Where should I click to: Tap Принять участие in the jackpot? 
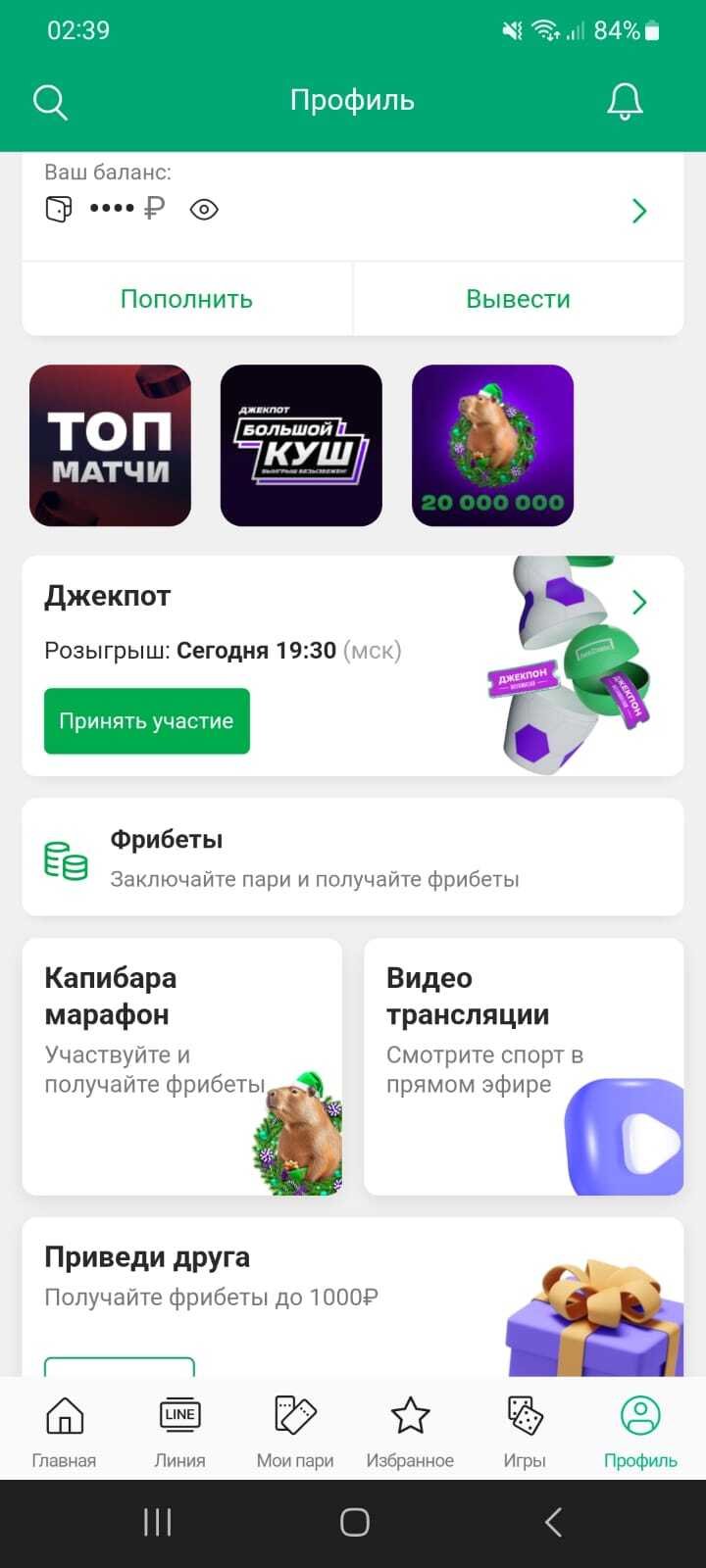tap(147, 721)
